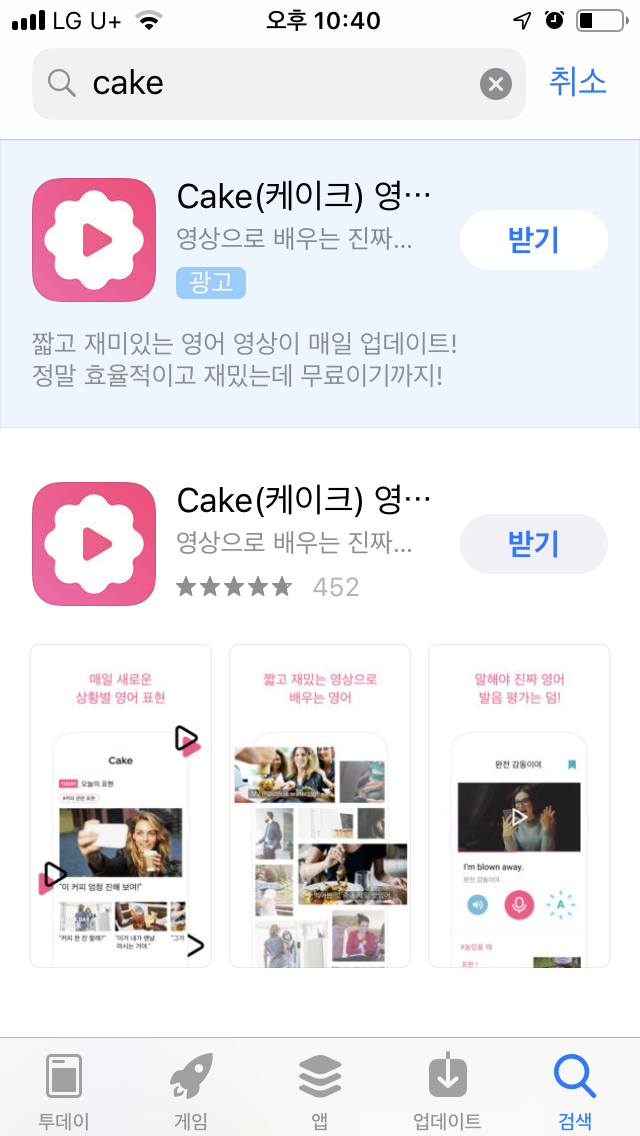The width and height of the screenshot is (640, 1136).
Task: Switch to the 게임 tab
Action: coord(192,1090)
